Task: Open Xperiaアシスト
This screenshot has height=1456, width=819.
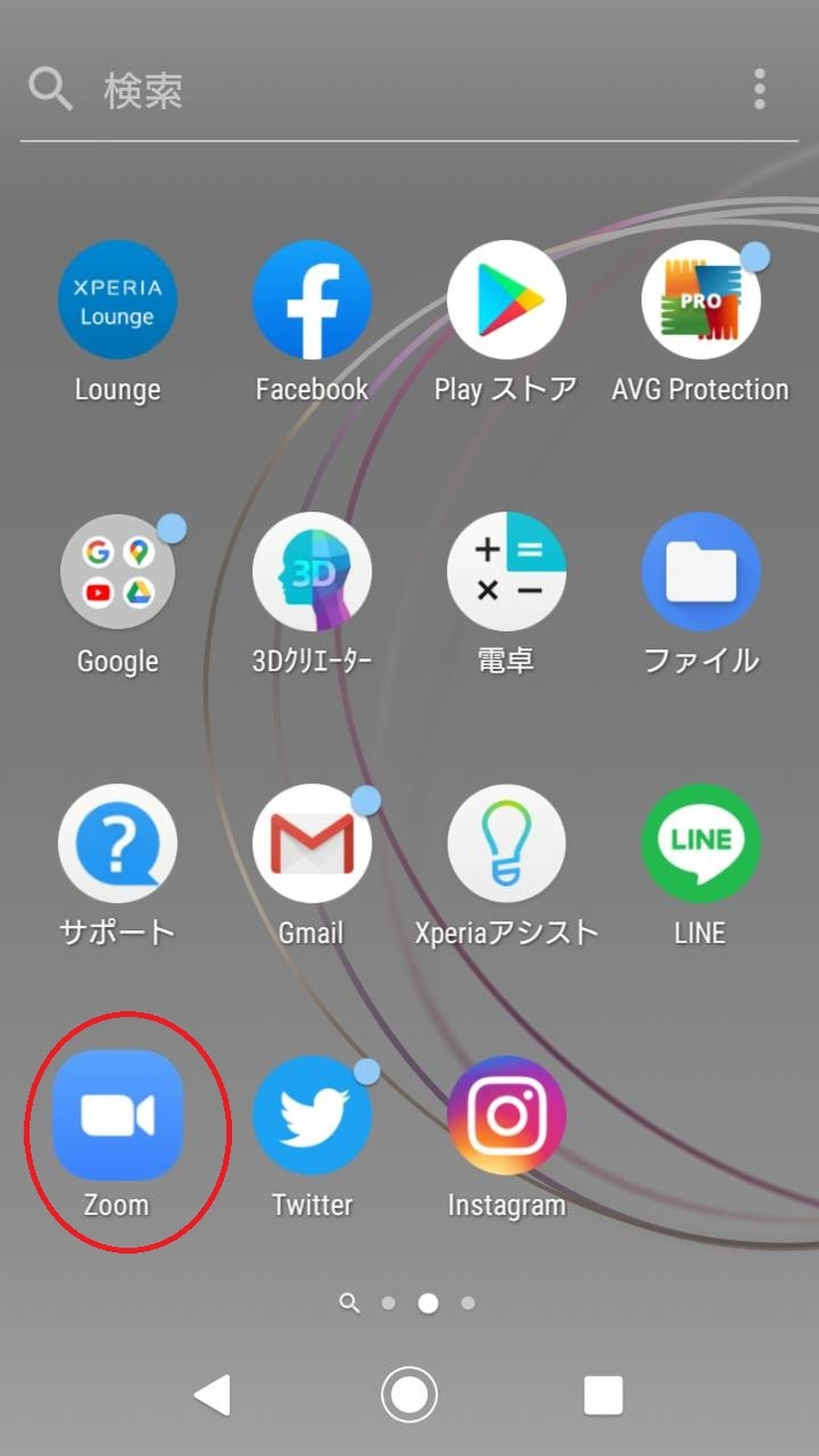Action: (x=506, y=844)
